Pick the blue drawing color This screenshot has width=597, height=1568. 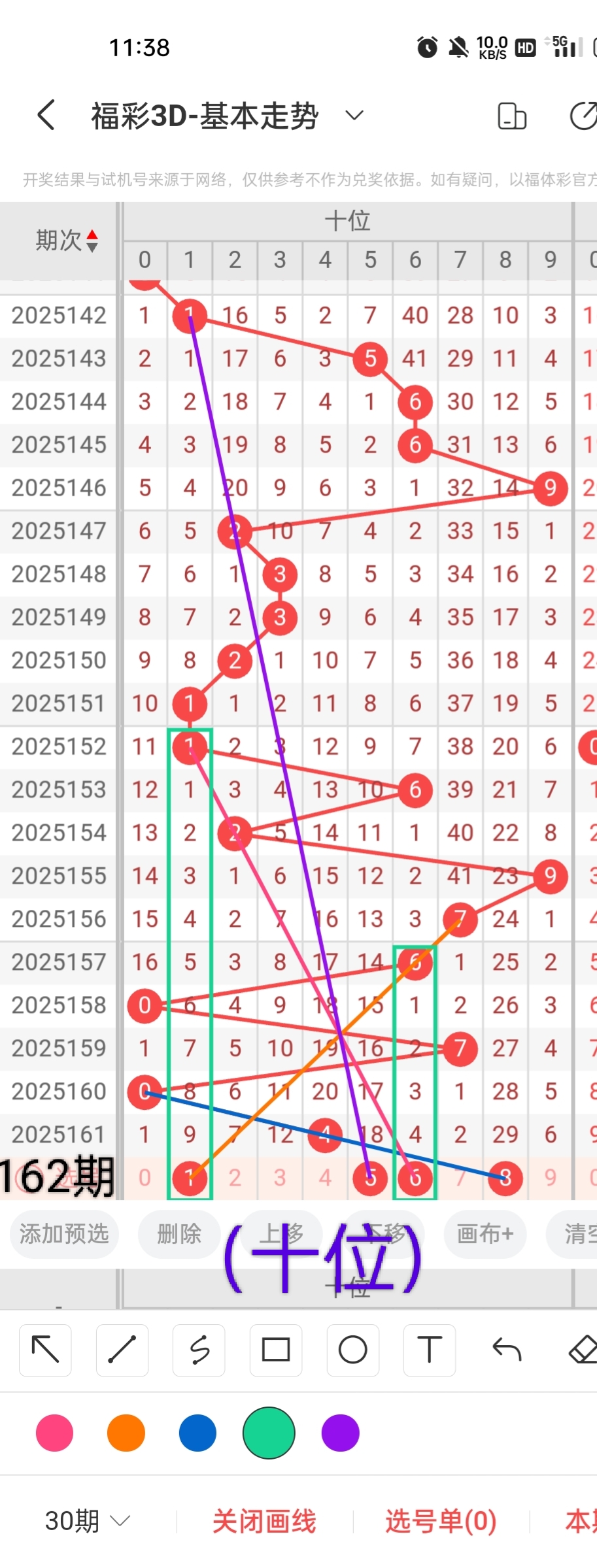tap(197, 1433)
